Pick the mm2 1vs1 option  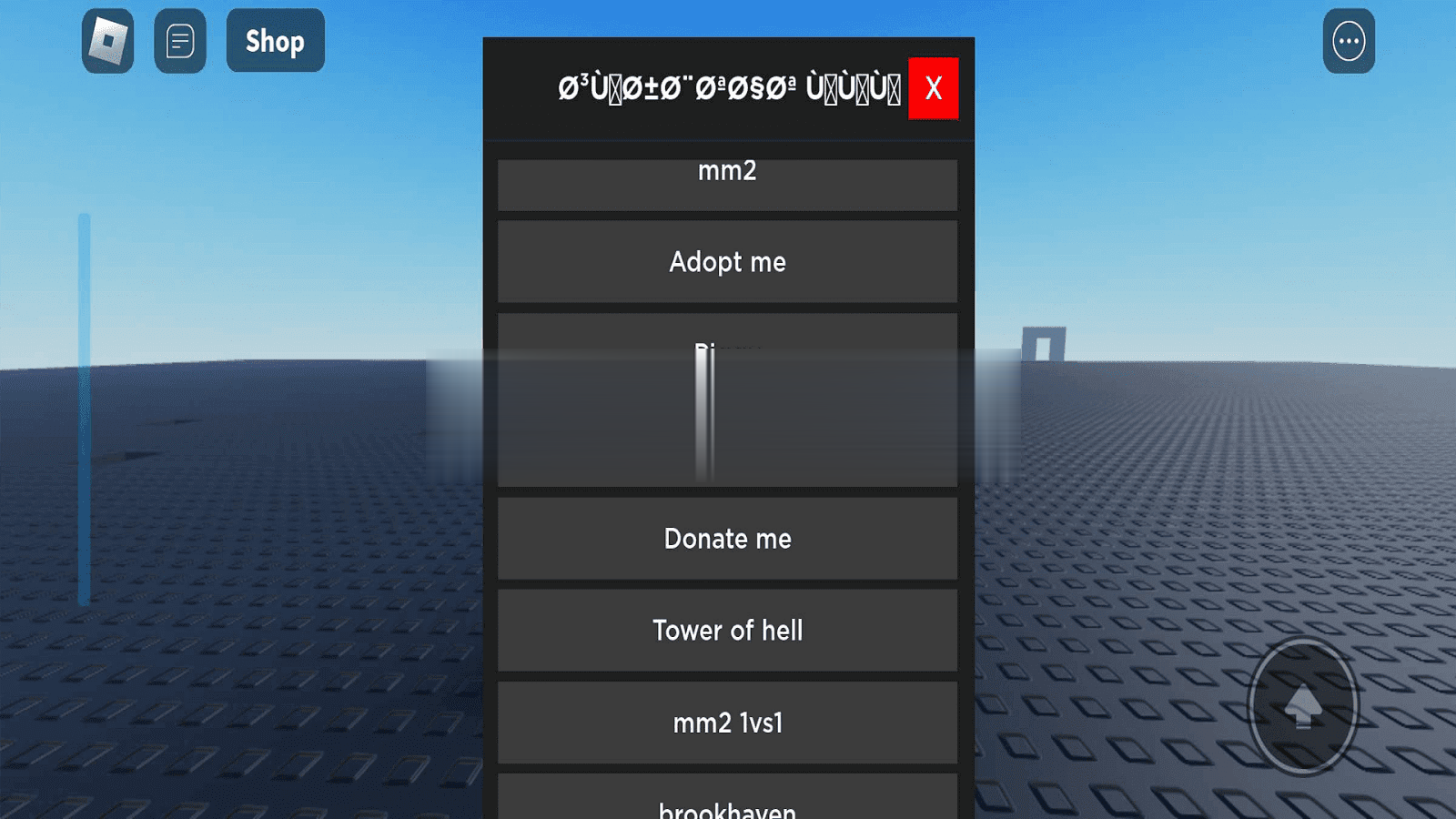pyautogui.click(x=727, y=723)
